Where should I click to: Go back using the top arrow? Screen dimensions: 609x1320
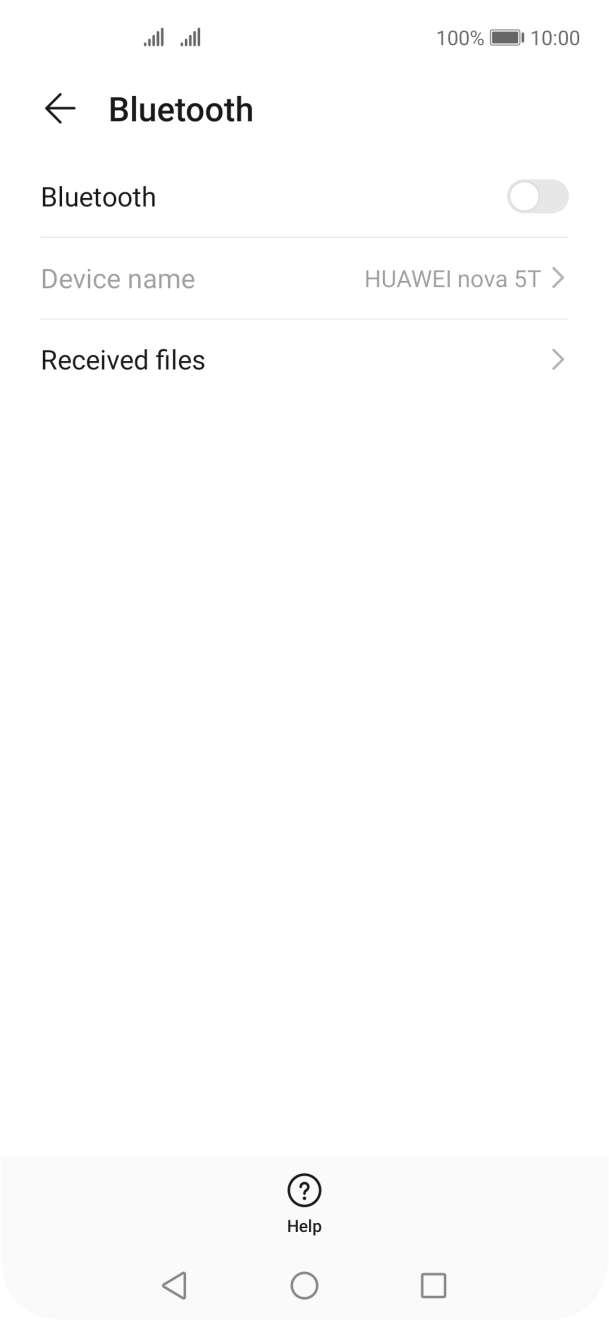coord(60,109)
